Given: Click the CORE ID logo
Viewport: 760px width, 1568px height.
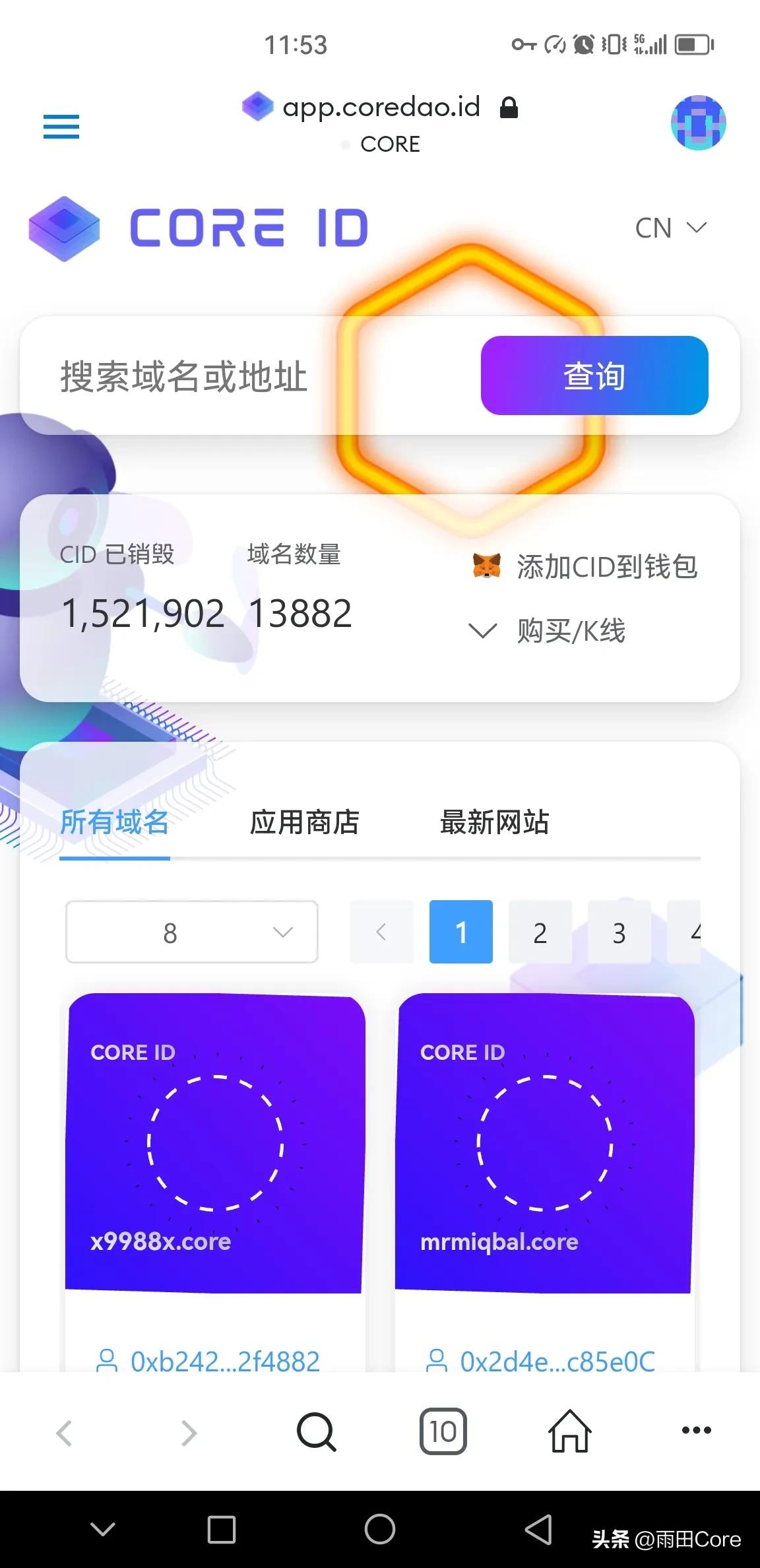Looking at the screenshot, I should point(198,227).
